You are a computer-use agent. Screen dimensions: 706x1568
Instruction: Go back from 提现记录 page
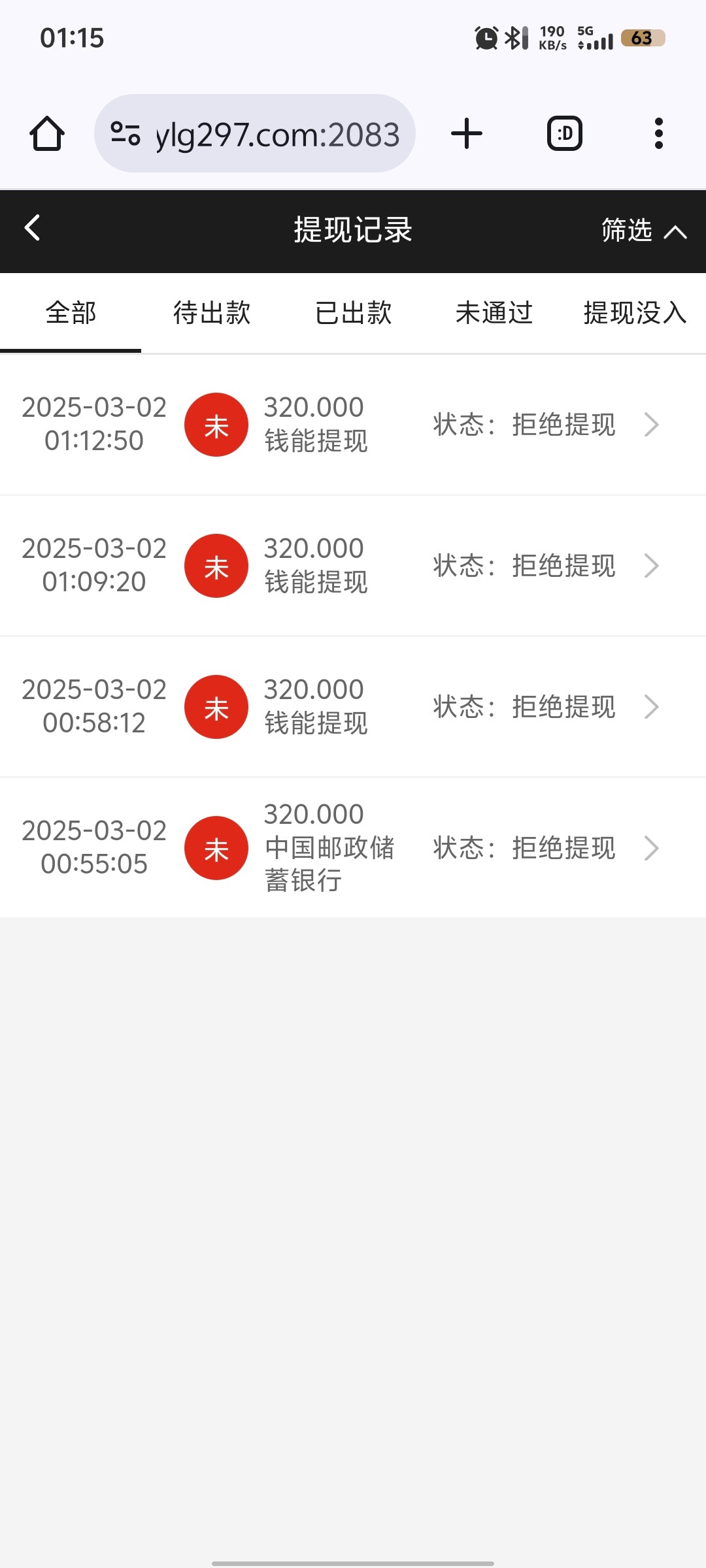pyautogui.click(x=33, y=229)
